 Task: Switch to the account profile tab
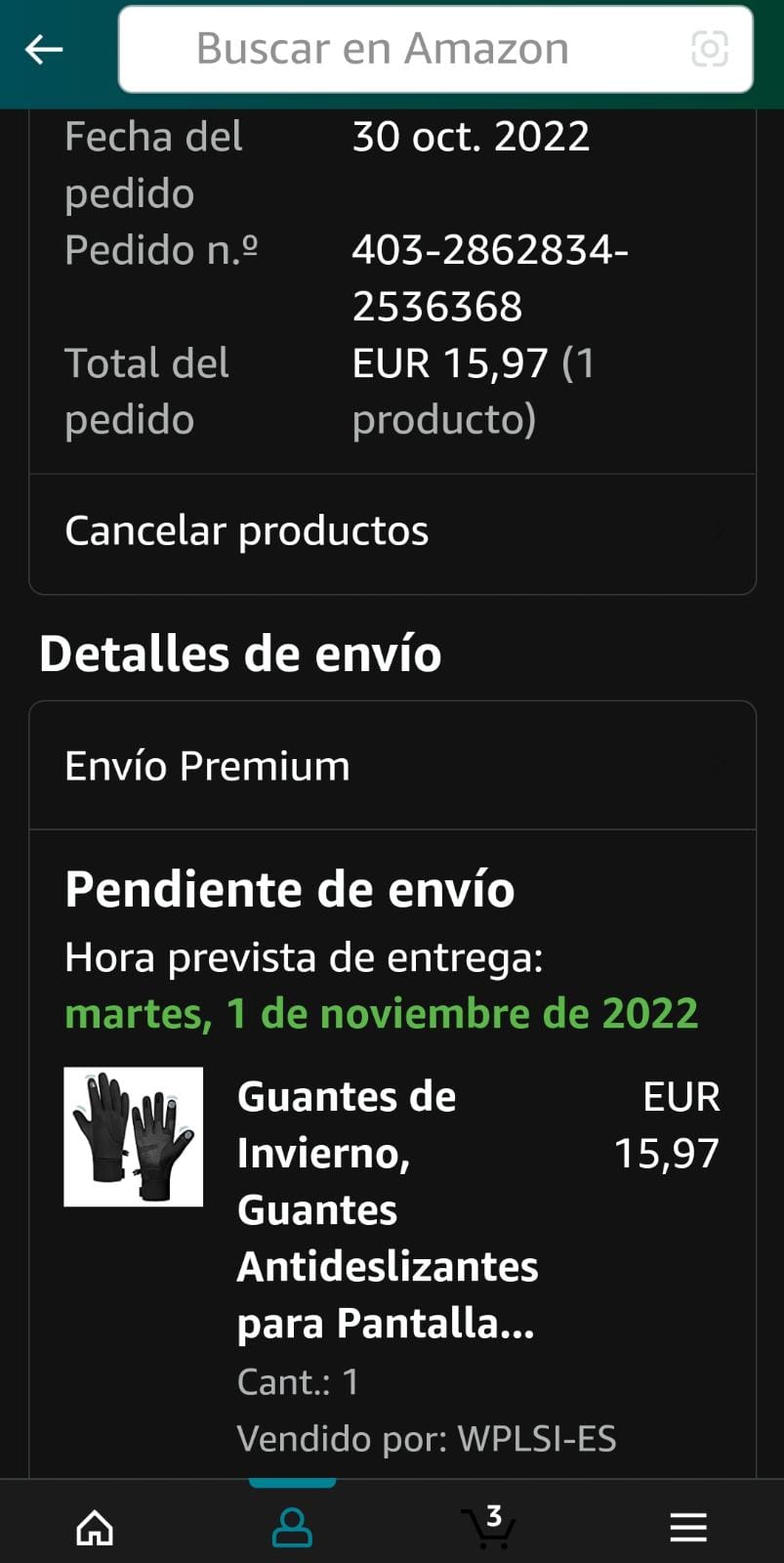pyautogui.click(x=292, y=1528)
